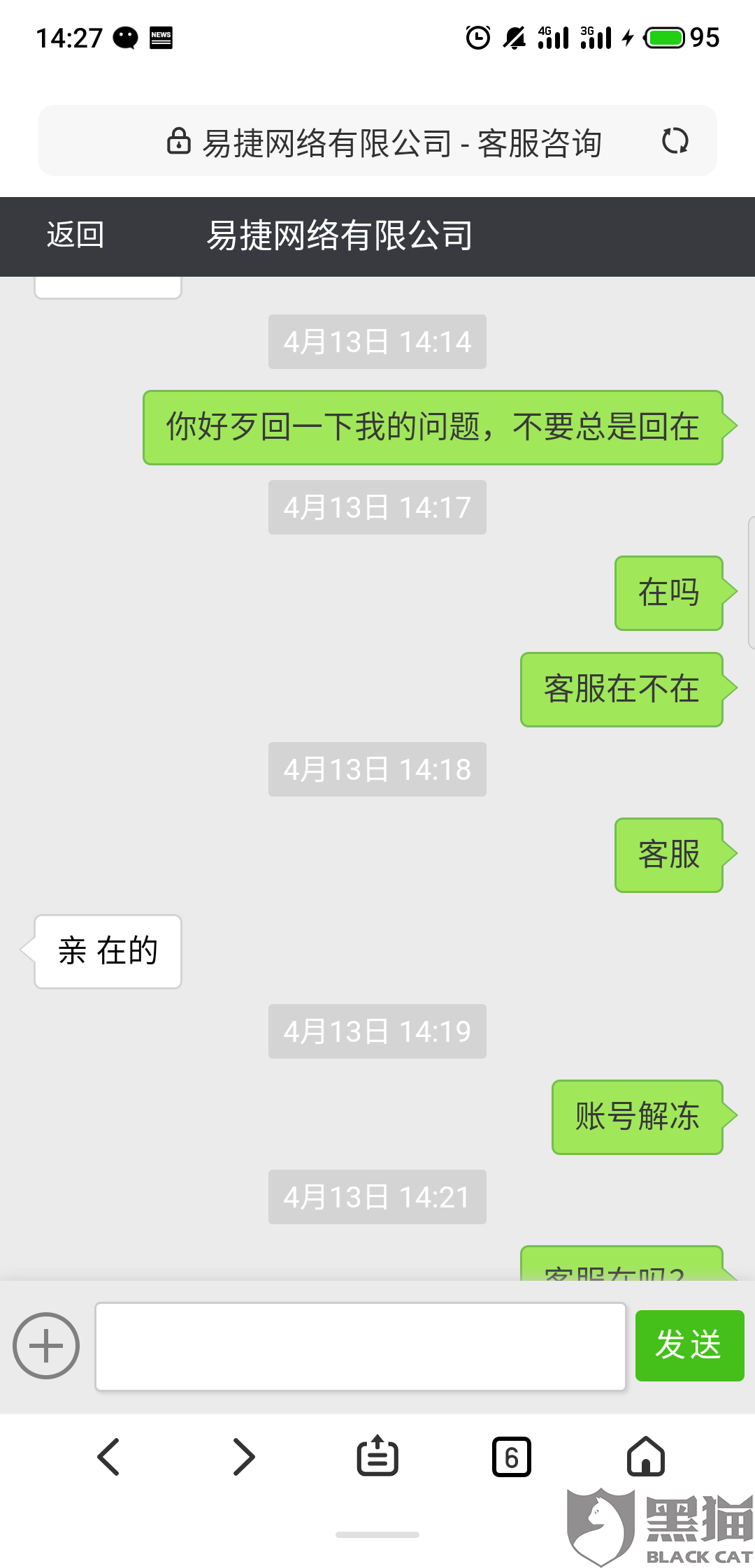
Task: Tap 返回 to leave the chat
Action: (x=75, y=235)
